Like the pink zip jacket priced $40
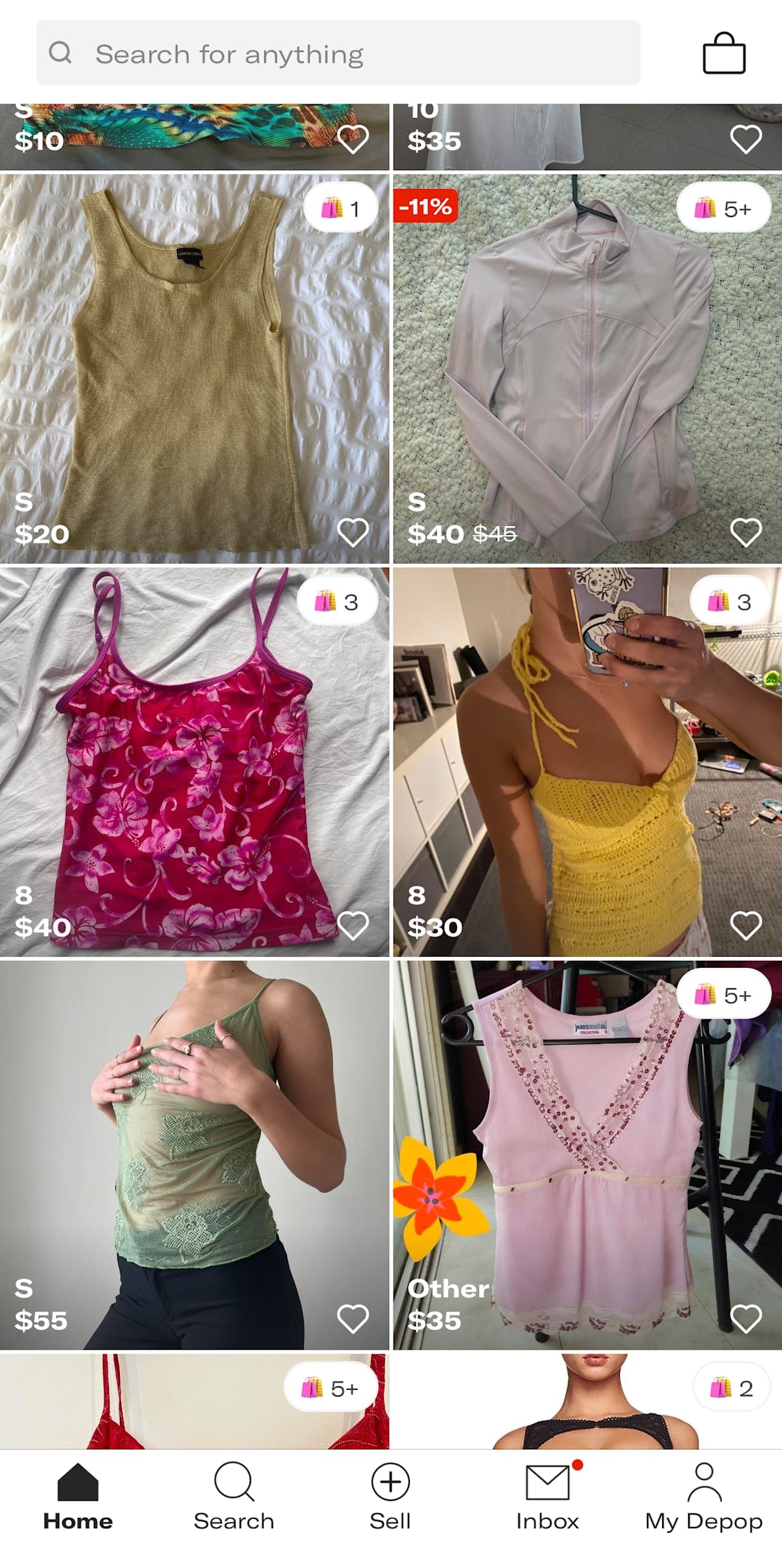This screenshot has height=1568, width=782. (x=746, y=532)
